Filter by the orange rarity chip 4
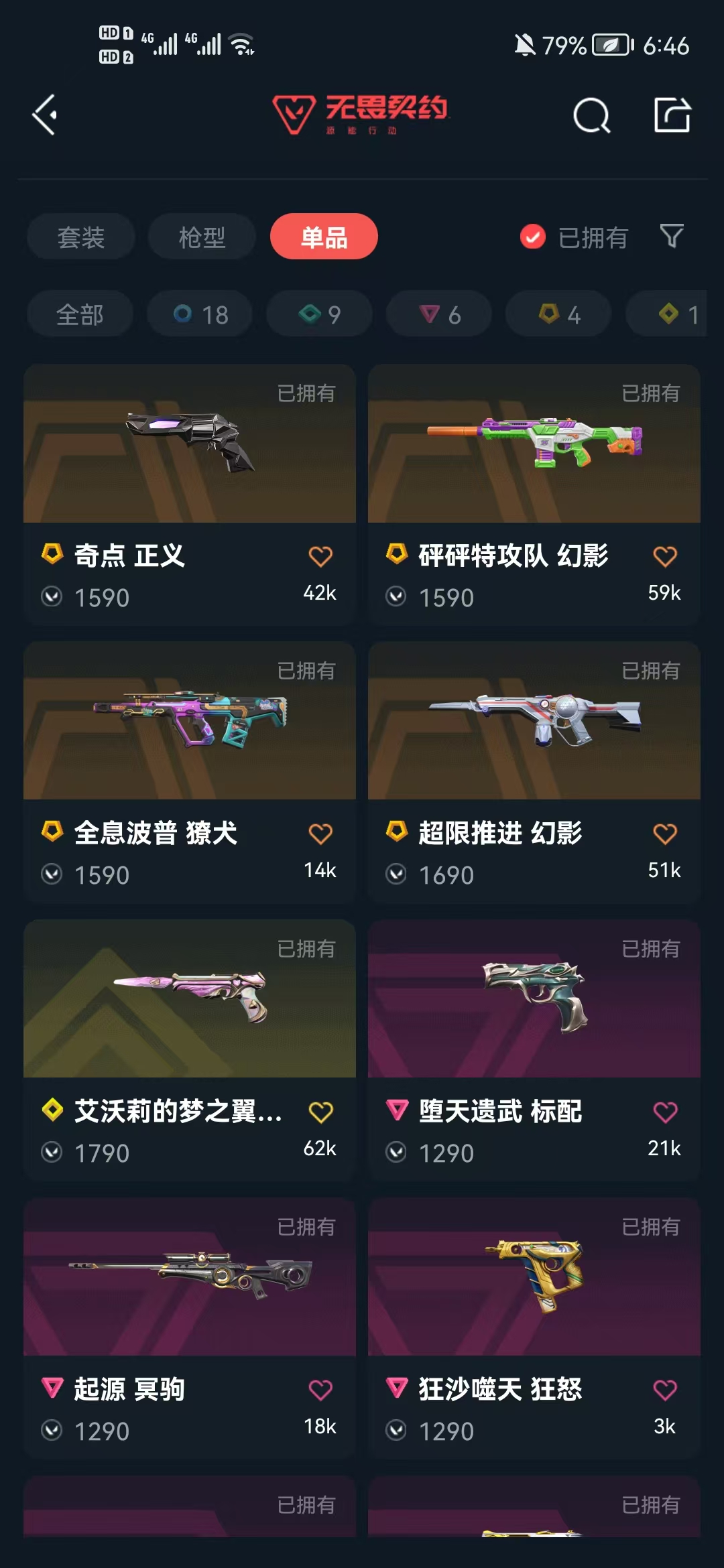 [558, 314]
